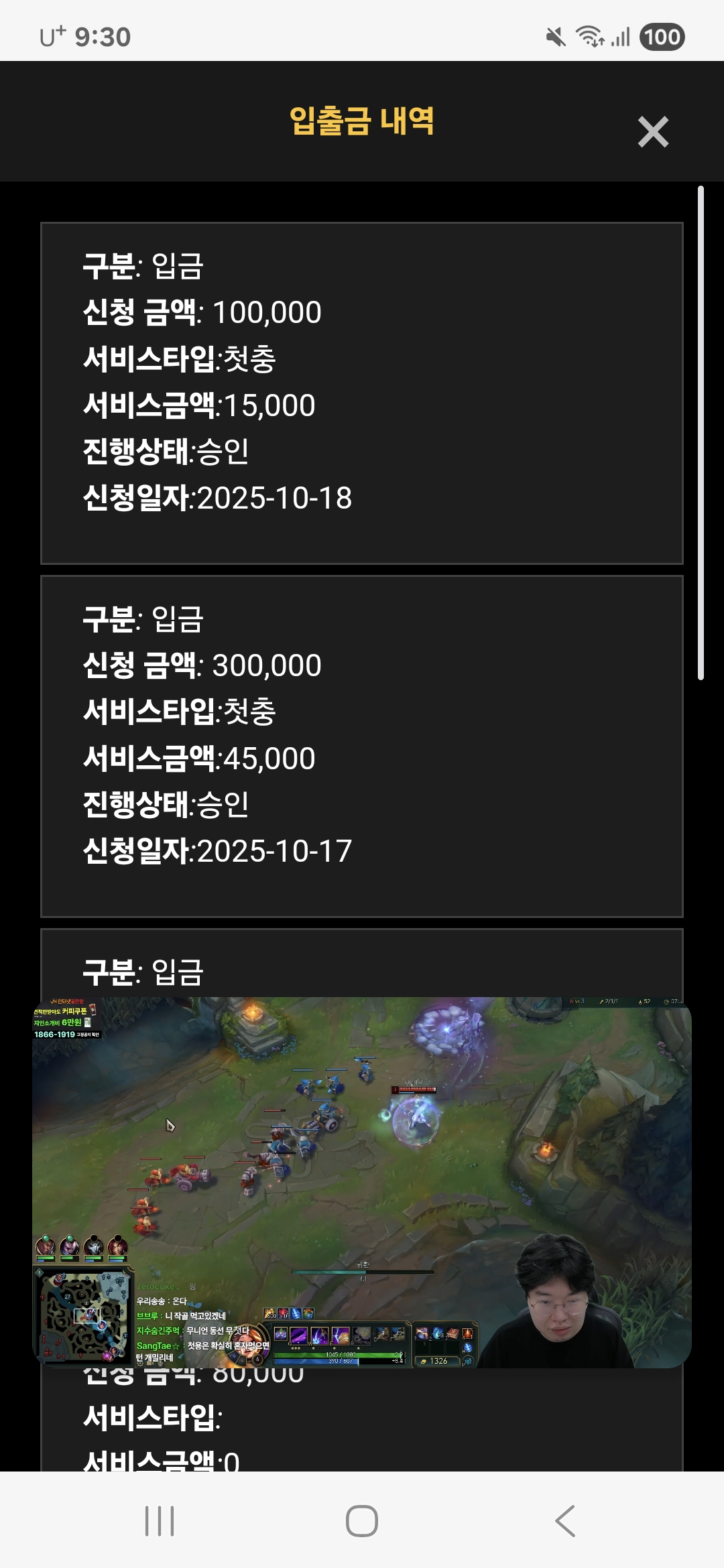Go to the home screen

coord(362,1520)
